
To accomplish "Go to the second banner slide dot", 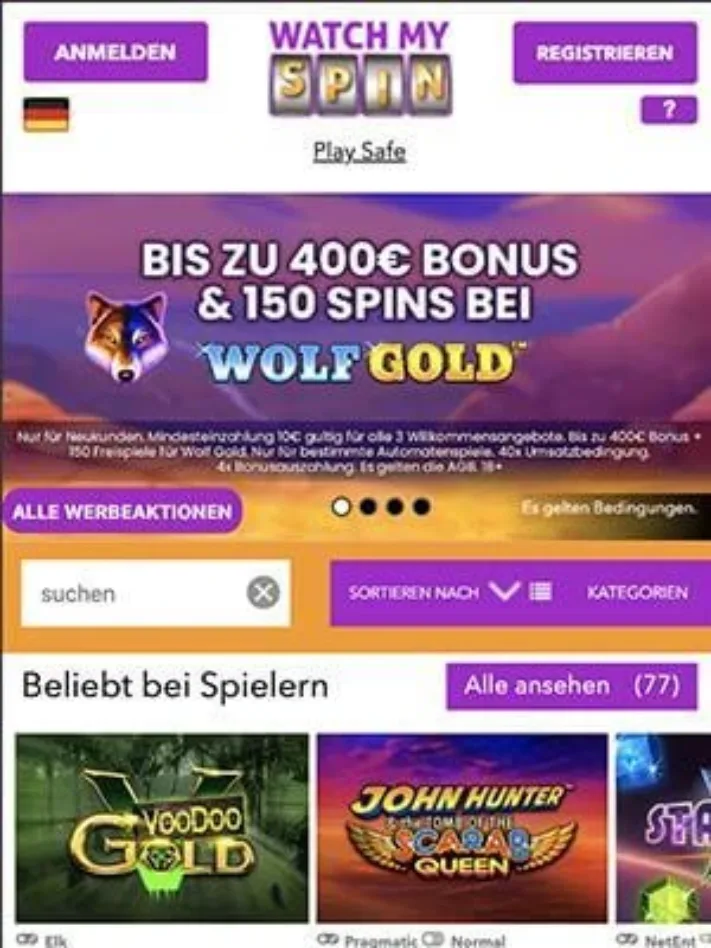I will (x=368, y=507).
